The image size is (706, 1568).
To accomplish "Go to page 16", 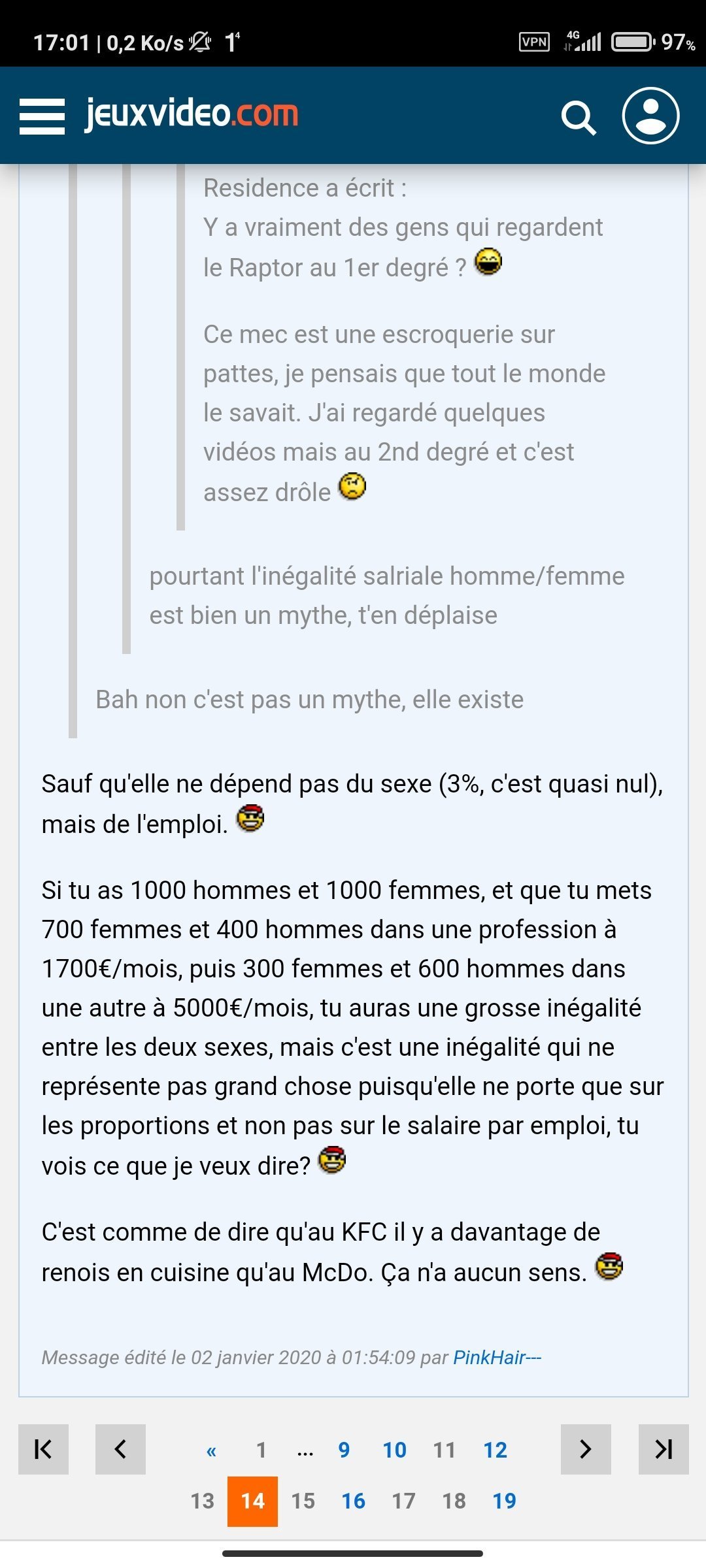I will point(353,1501).
